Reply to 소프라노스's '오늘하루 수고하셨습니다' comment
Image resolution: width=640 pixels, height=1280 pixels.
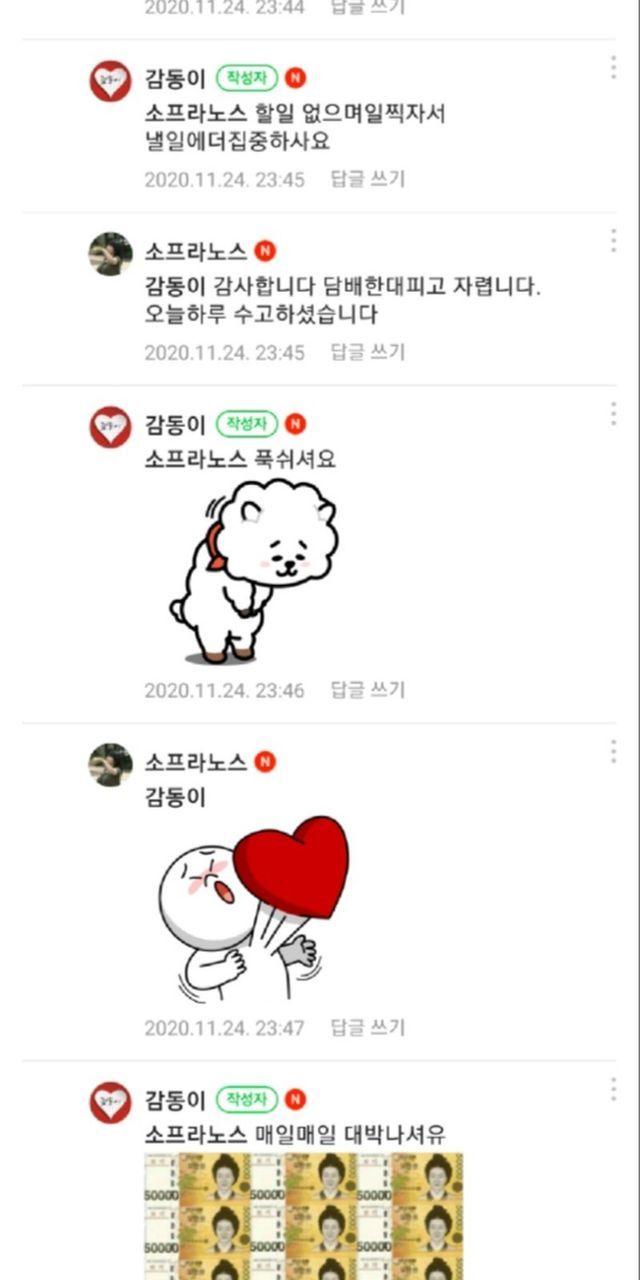[x=367, y=352]
